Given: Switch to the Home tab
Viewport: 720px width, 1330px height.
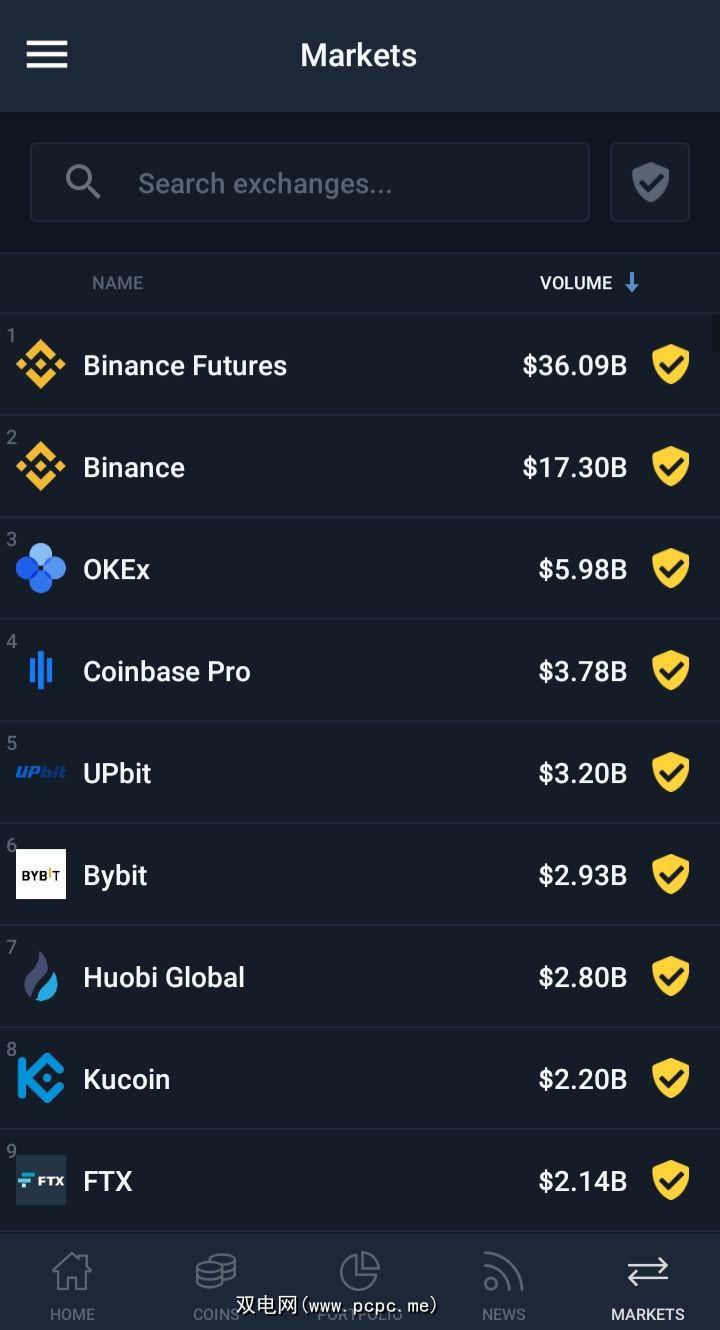Looking at the screenshot, I should [x=72, y=1285].
